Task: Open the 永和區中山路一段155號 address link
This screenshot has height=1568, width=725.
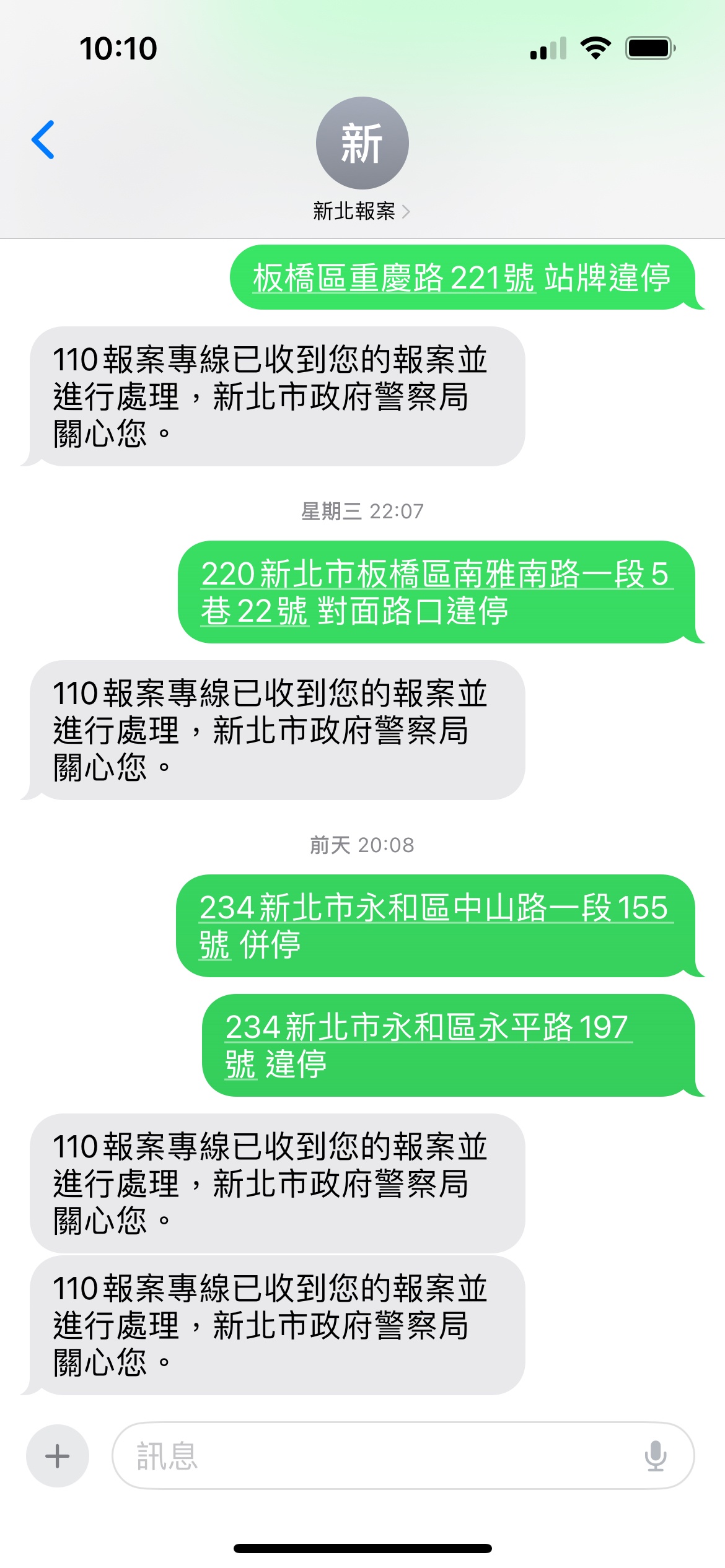Action: [x=434, y=908]
